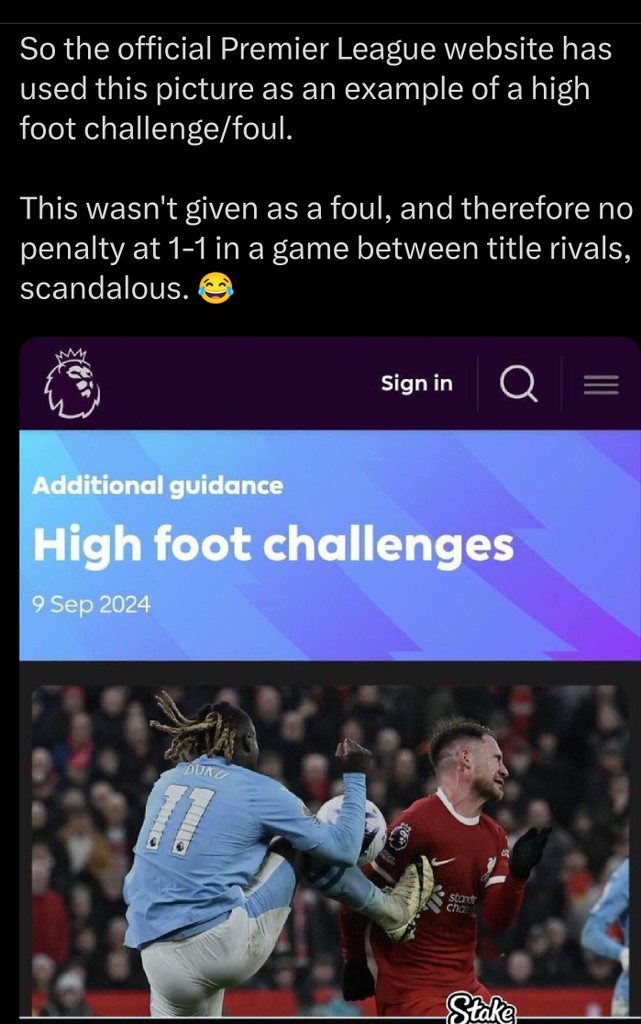Screen dimensions: 641x1024
Task: Open the attached High foot challenges image
Action: pyautogui.click(x=330, y=680)
